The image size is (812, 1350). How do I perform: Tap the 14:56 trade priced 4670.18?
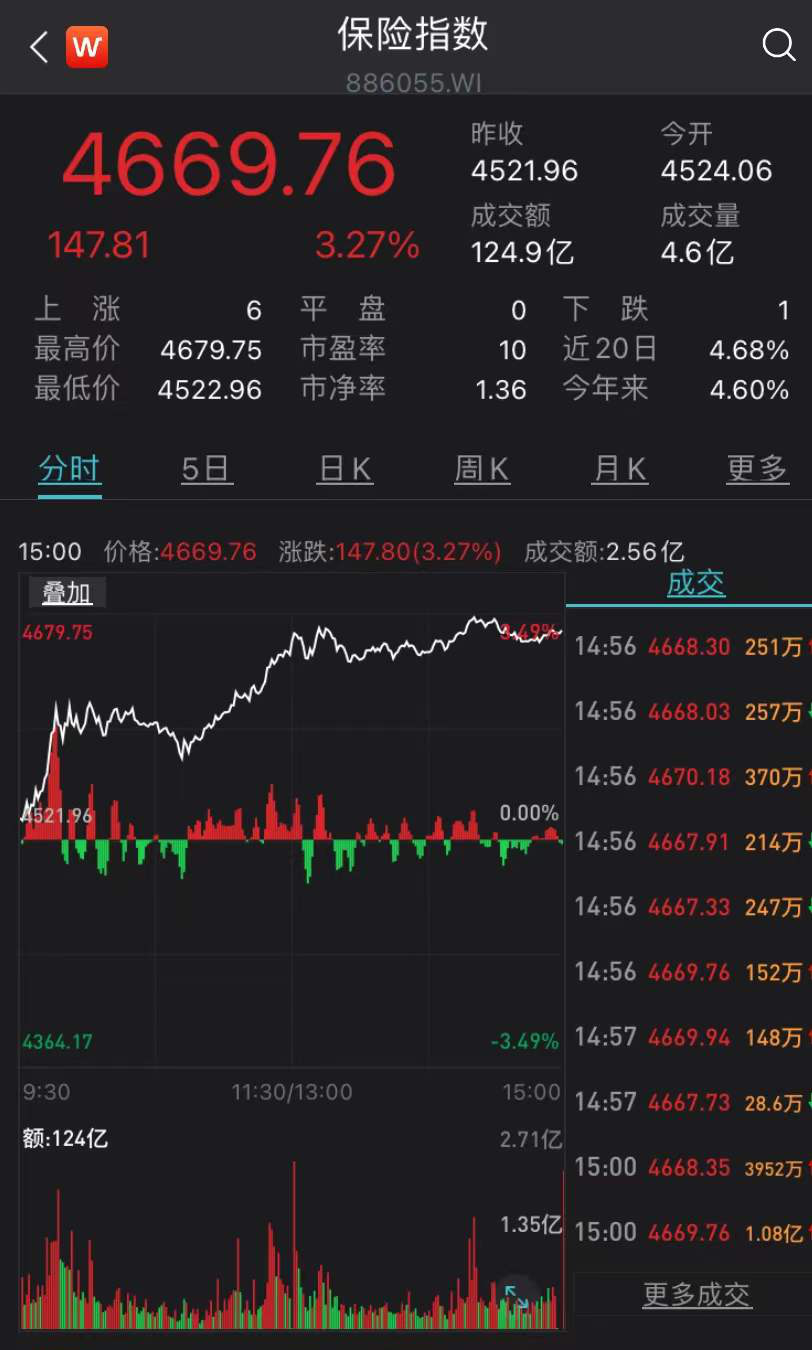(x=690, y=777)
